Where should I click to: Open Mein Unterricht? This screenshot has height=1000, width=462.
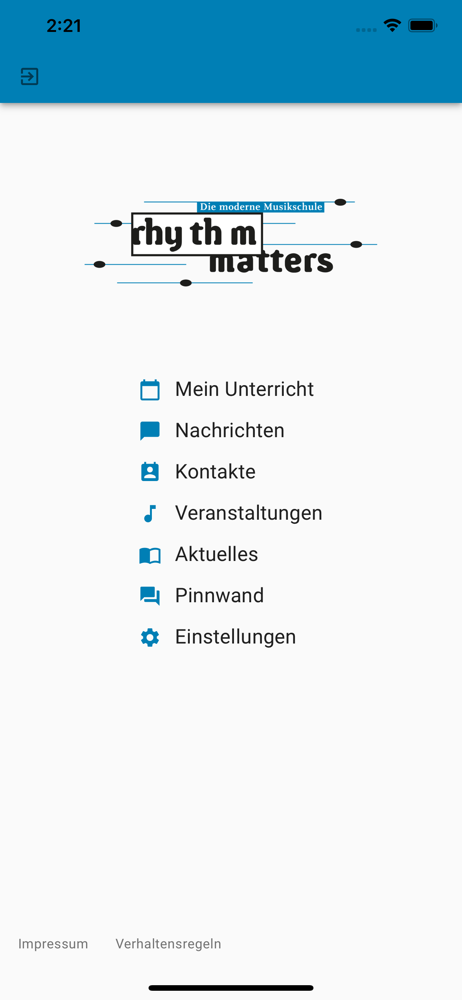(227, 389)
